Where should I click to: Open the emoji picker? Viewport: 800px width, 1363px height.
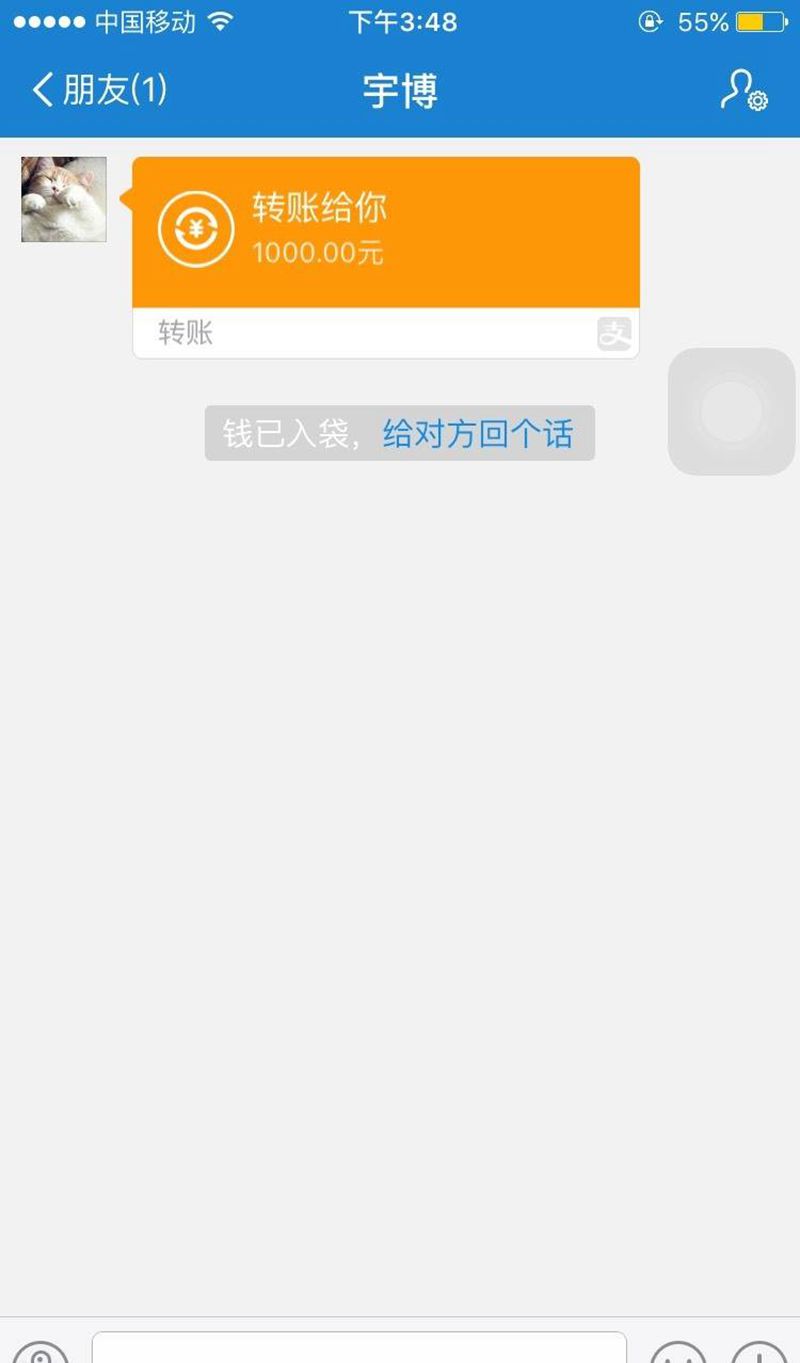(x=678, y=1352)
